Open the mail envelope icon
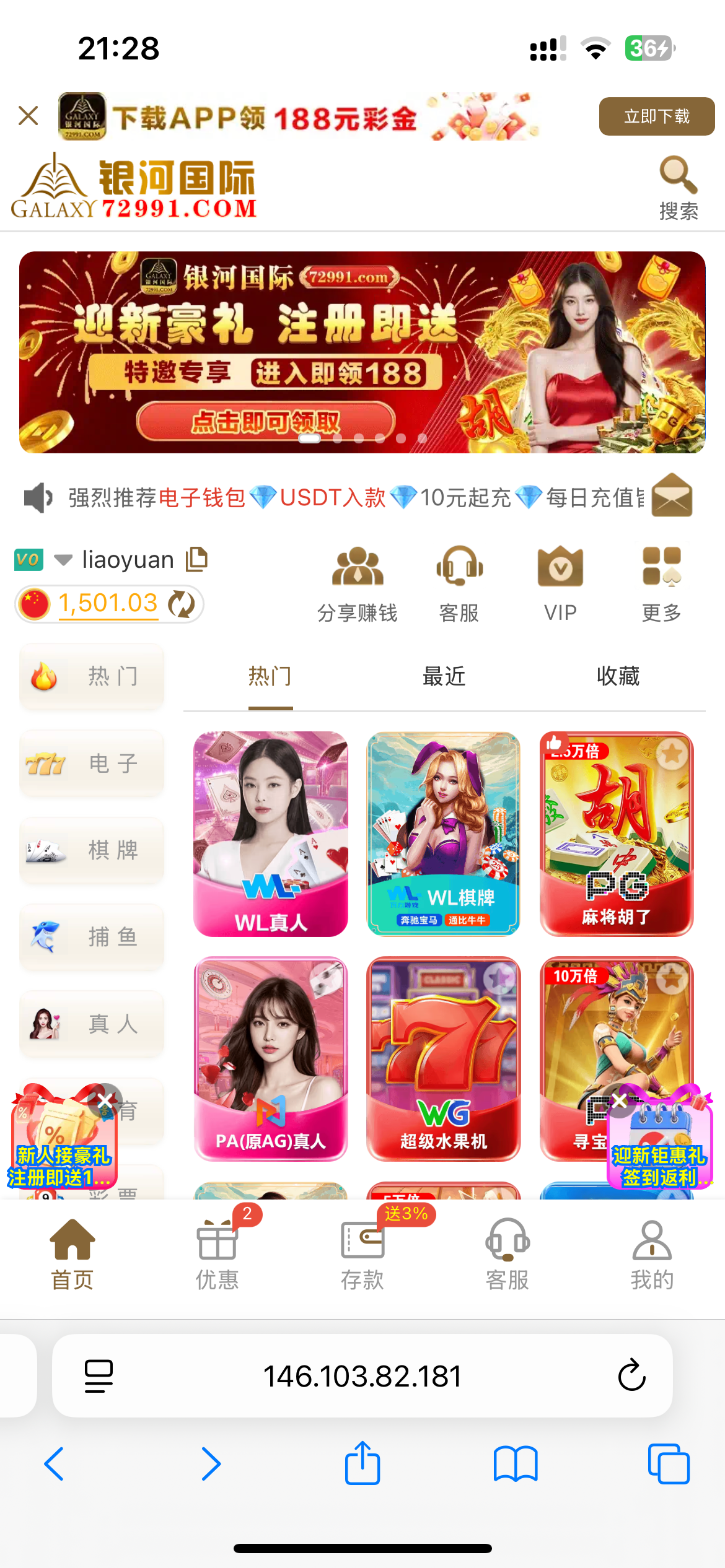 672,496
